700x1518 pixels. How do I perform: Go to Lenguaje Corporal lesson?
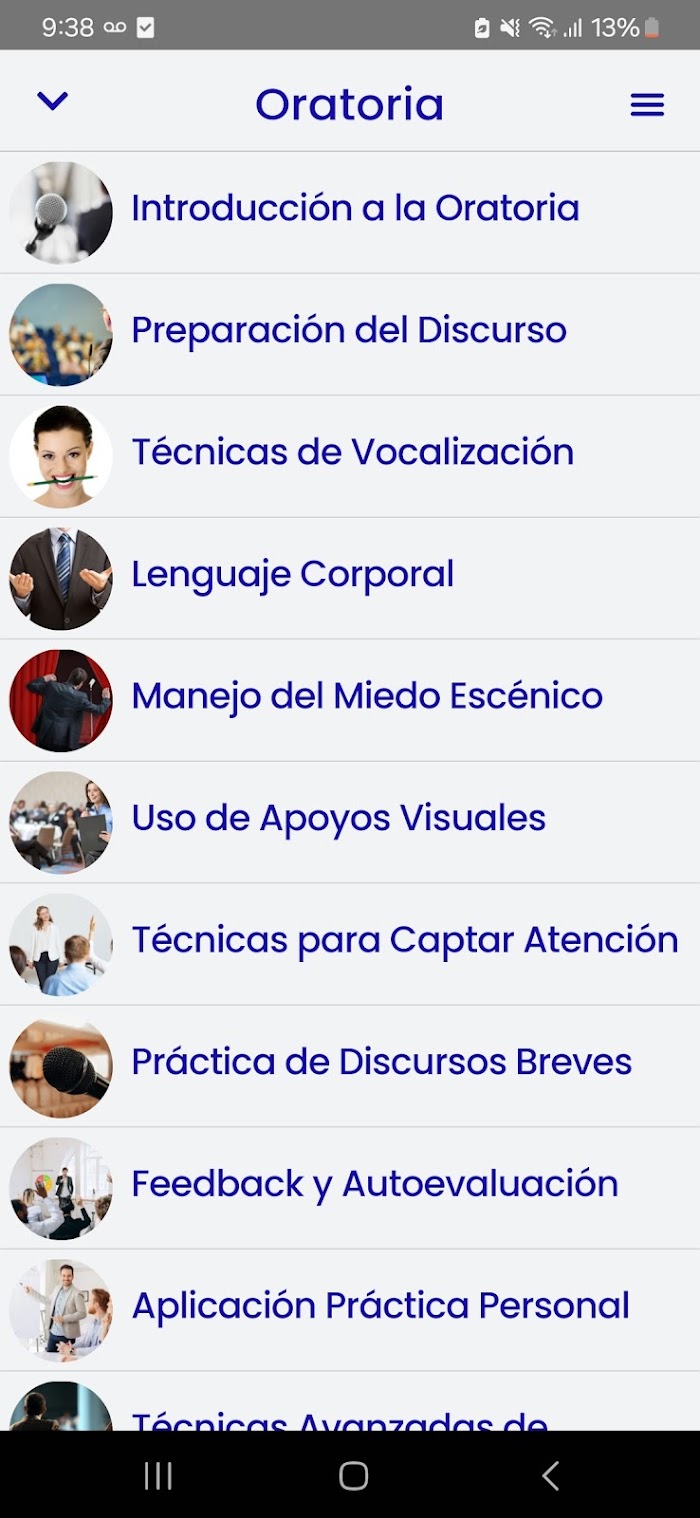[350, 579]
